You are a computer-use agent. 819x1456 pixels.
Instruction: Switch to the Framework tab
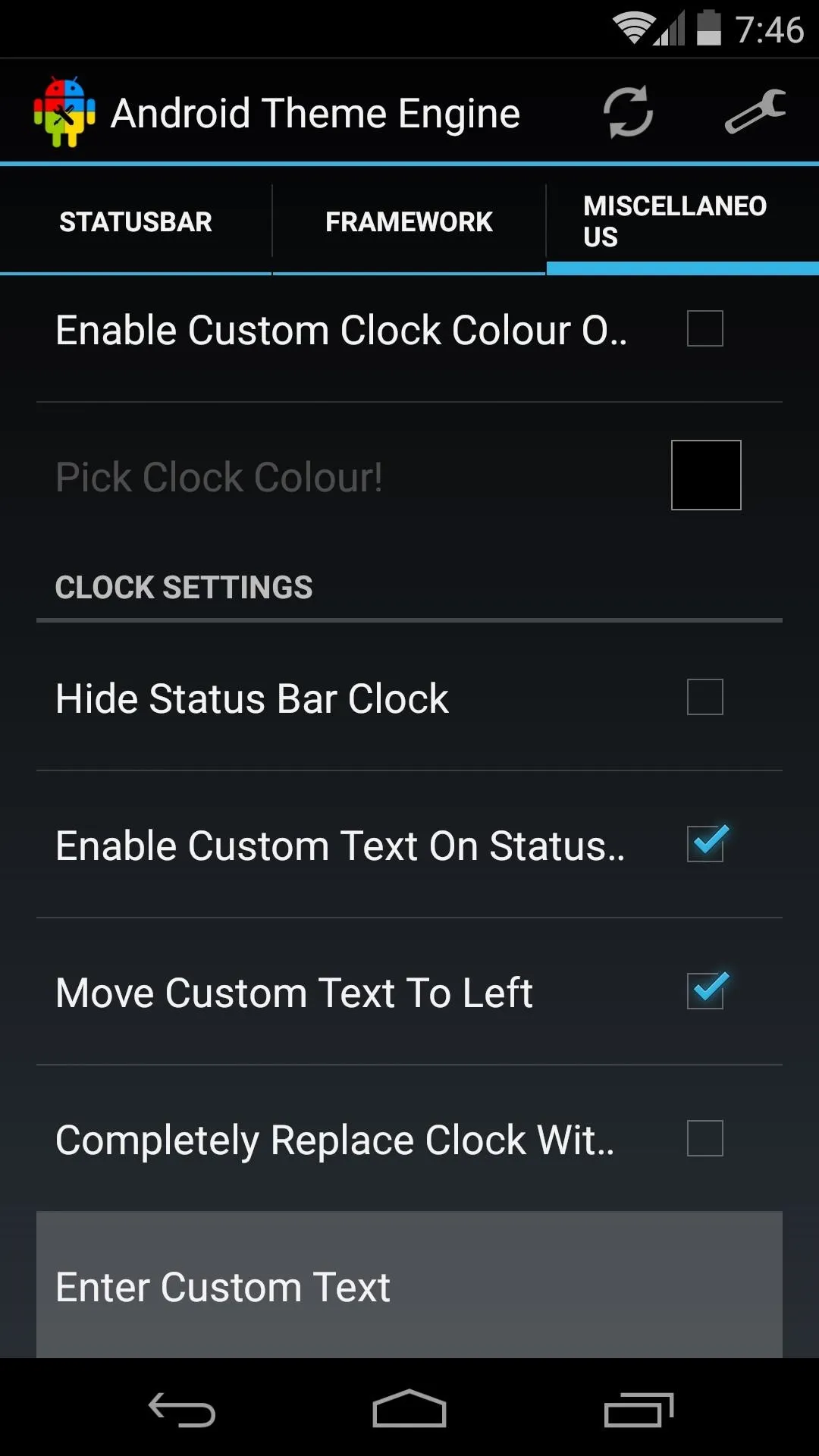(409, 221)
